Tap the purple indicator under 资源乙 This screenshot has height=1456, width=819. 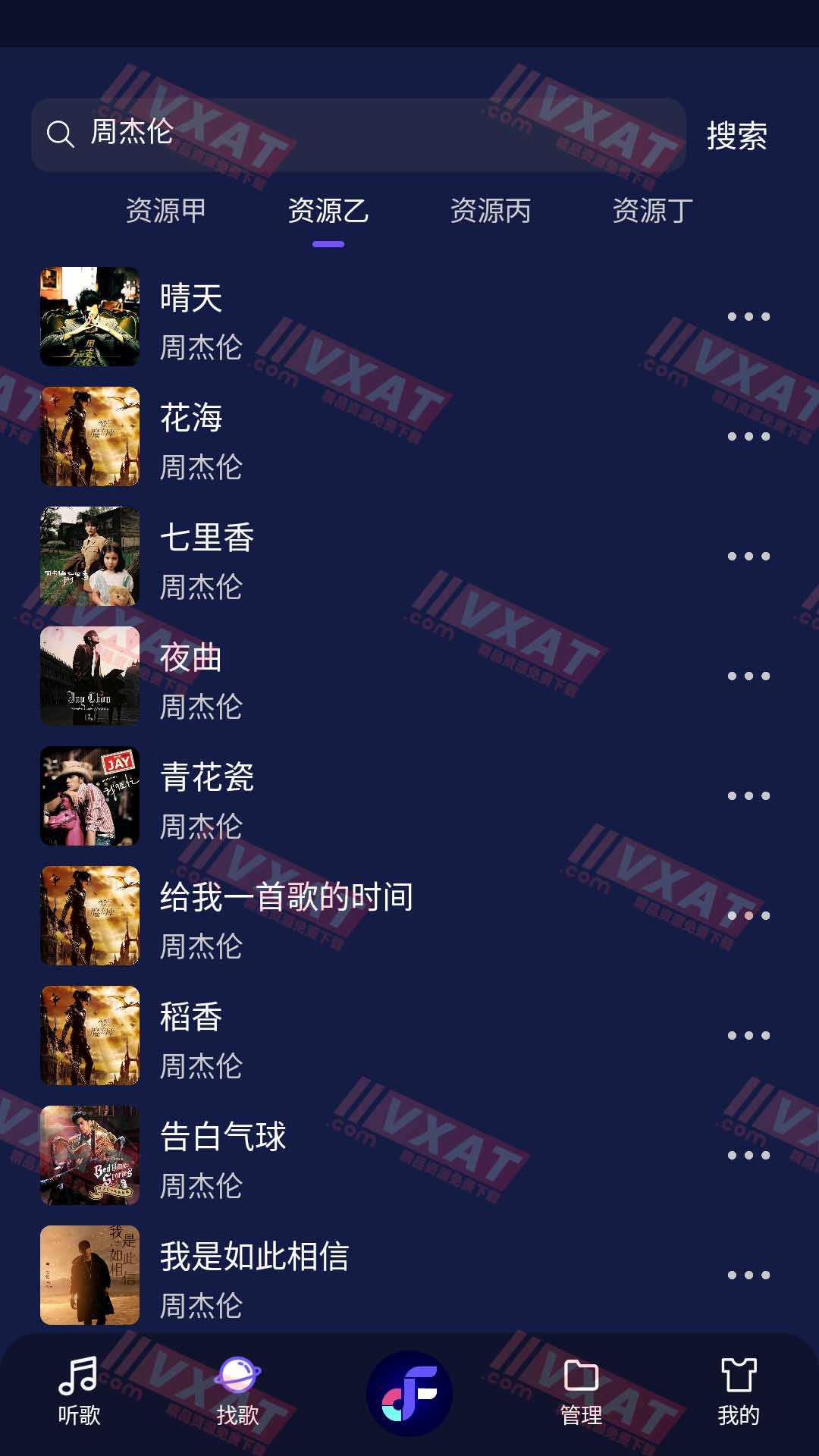(x=328, y=243)
